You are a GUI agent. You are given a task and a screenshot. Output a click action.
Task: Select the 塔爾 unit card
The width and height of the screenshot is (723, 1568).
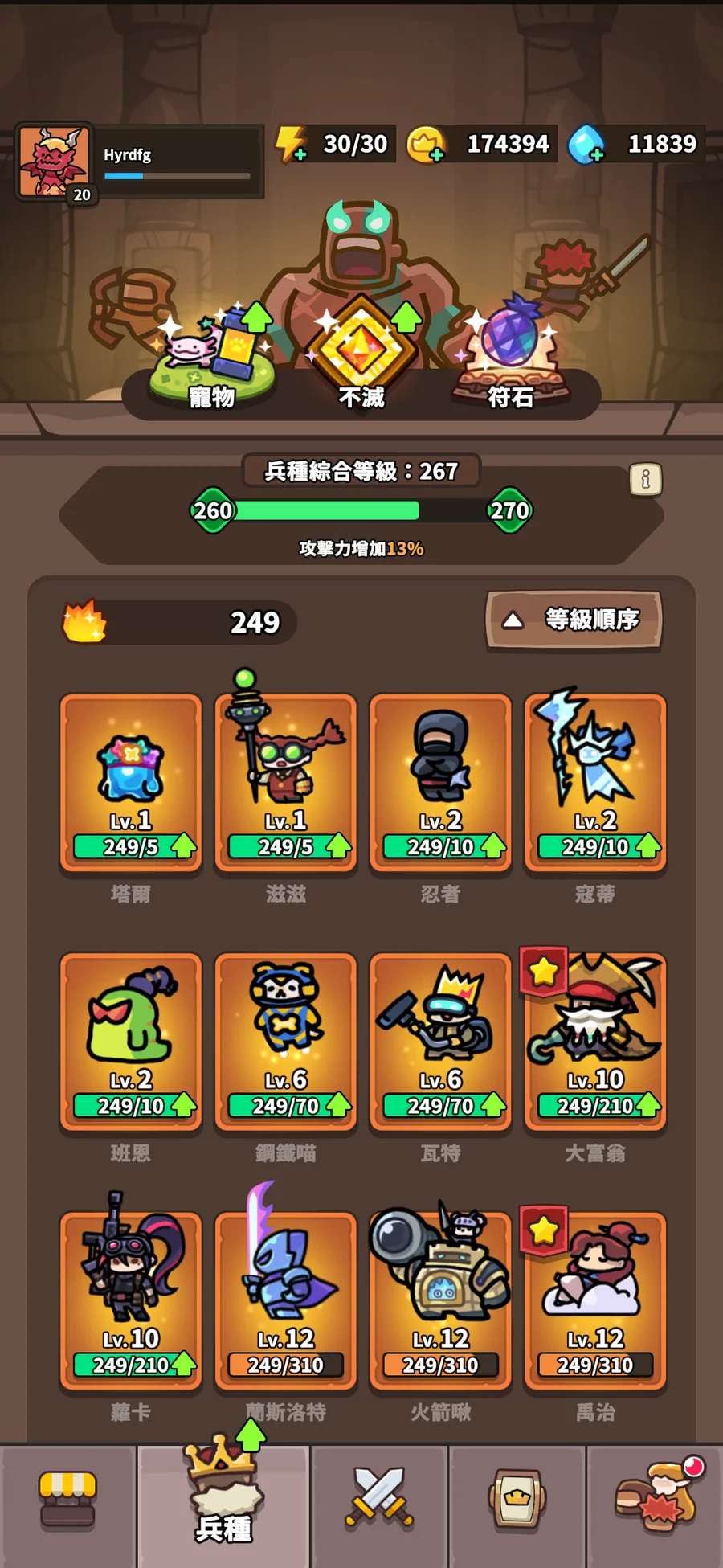tap(131, 784)
